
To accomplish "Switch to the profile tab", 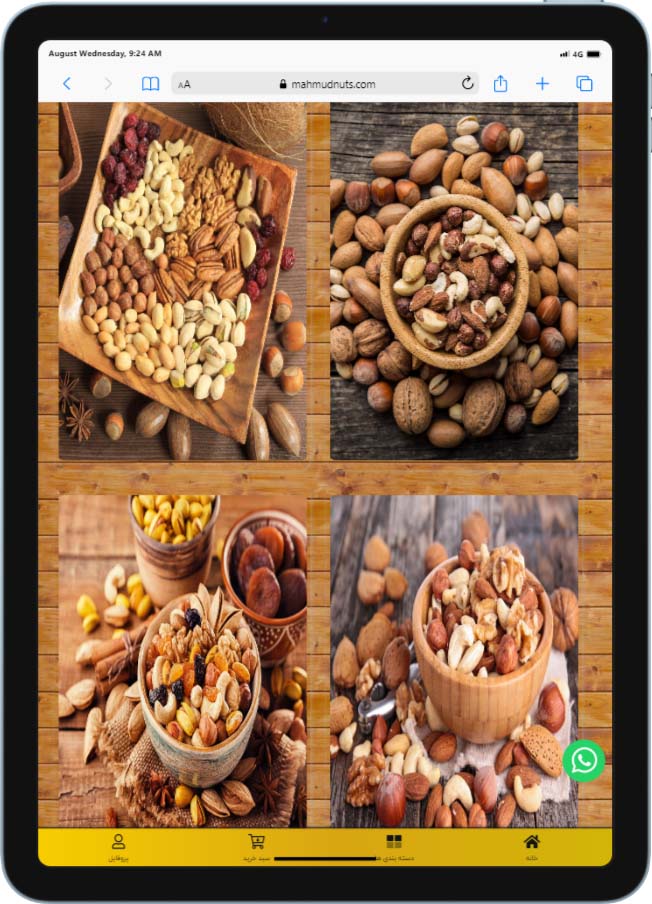I will [119, 846].
